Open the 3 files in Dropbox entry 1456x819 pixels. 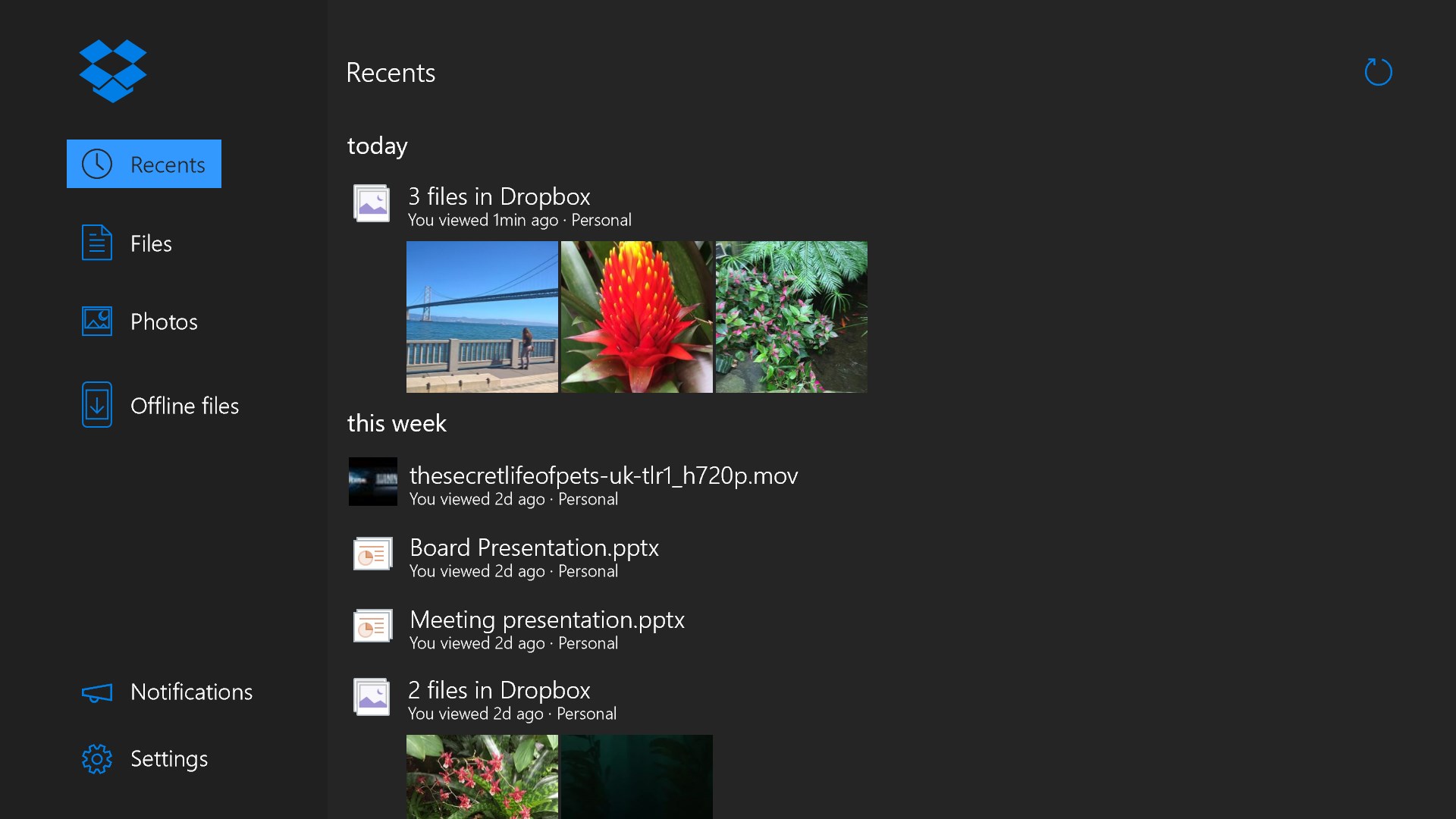click(x=498, y=197)
